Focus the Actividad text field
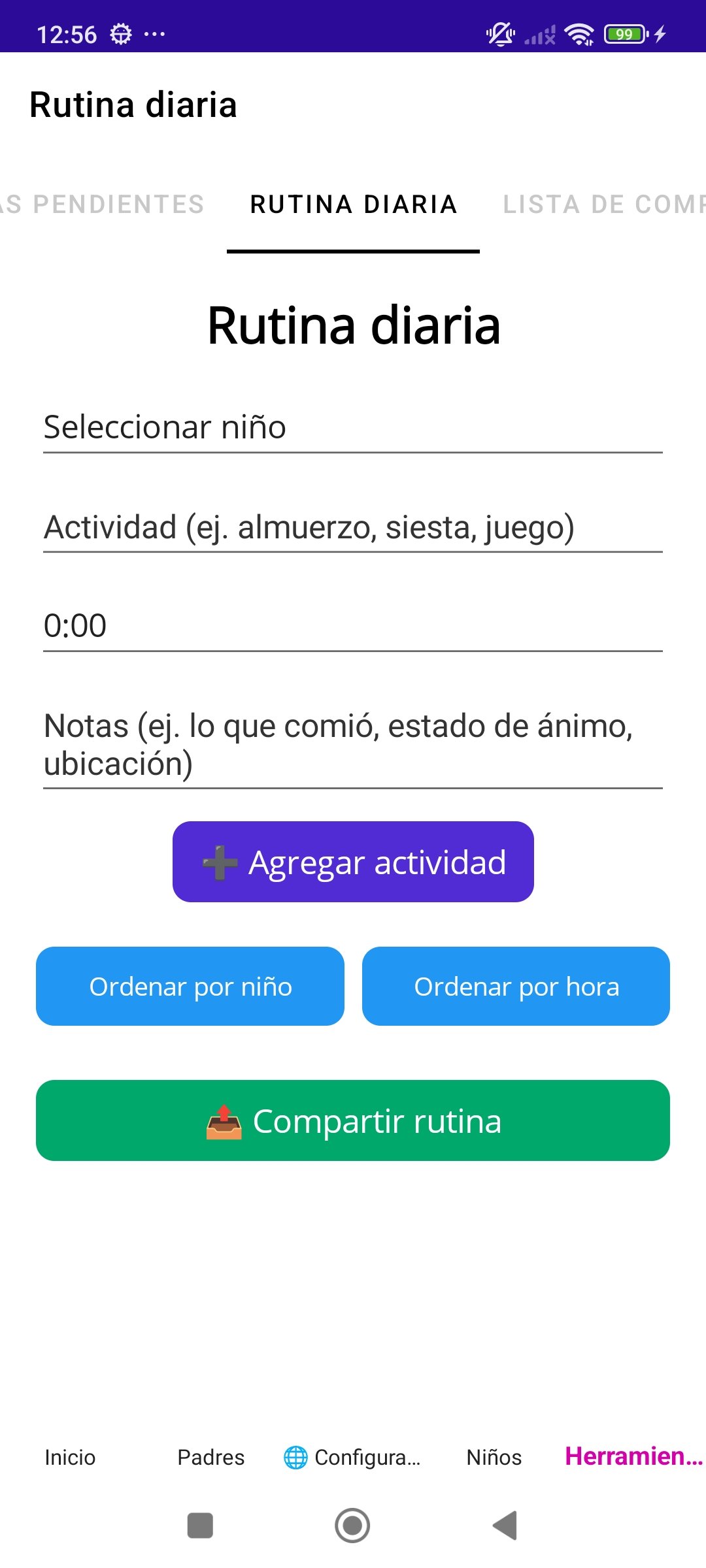 coord(353,528)
